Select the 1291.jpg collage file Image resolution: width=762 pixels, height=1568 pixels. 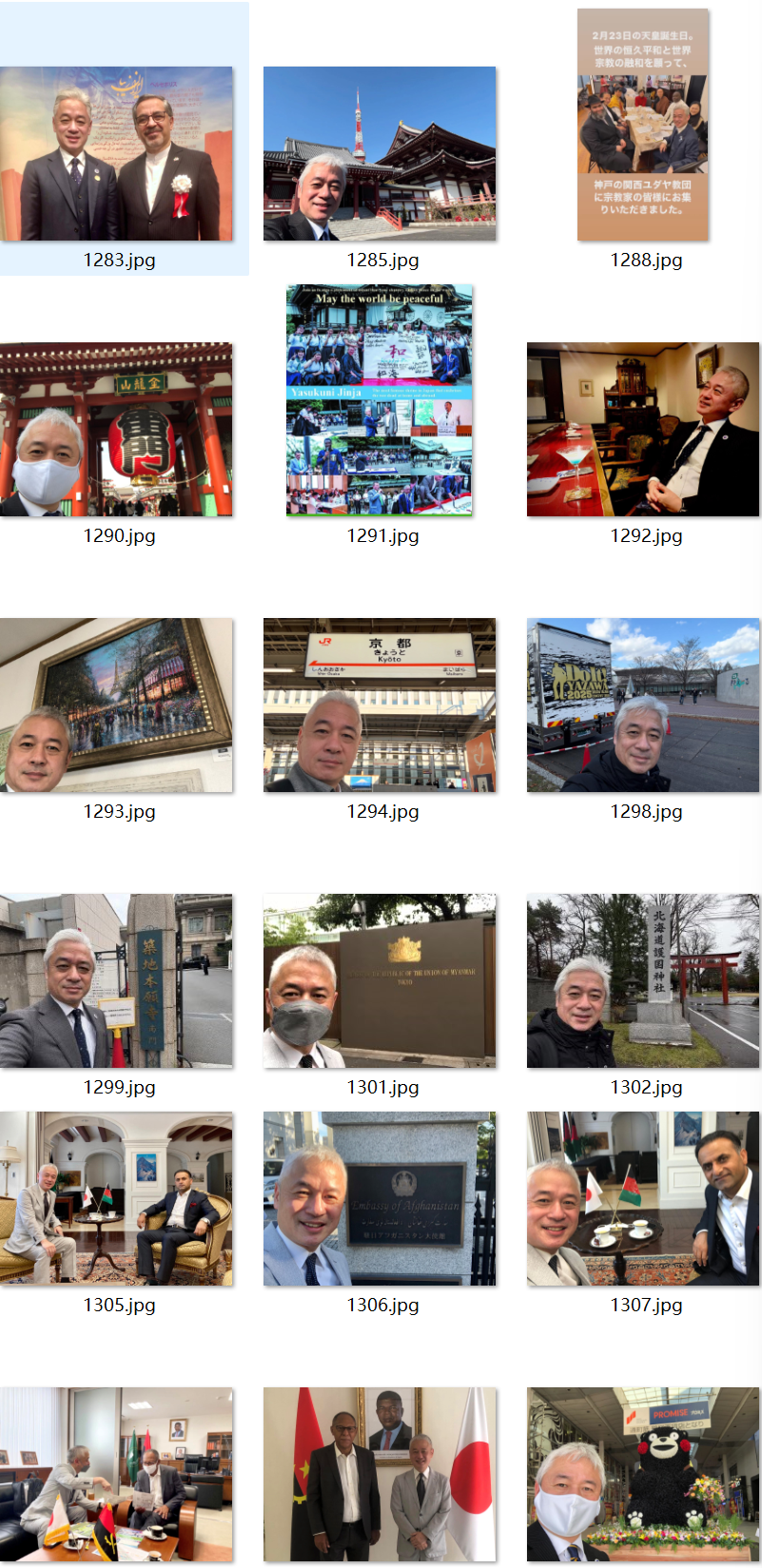[x=380, y=400]
